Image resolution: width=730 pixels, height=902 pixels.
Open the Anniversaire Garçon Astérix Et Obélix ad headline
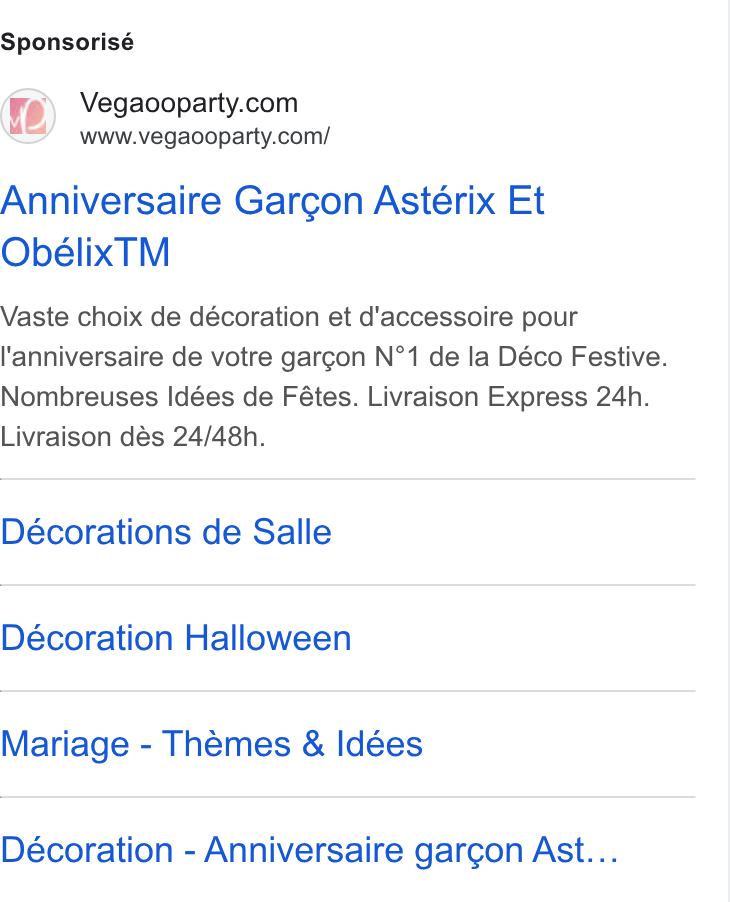[272, 226]
